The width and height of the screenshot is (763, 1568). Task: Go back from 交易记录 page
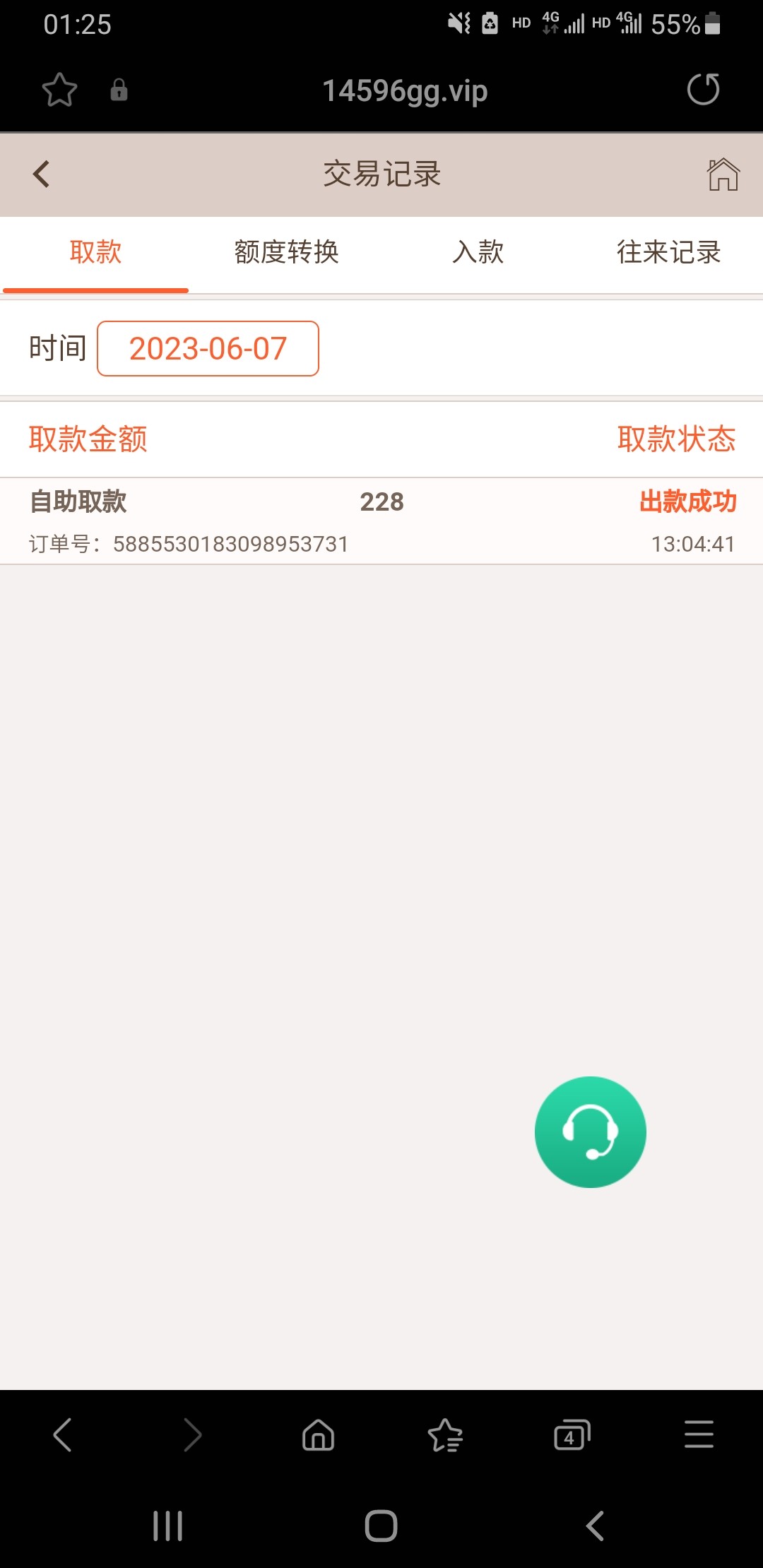[x=42, y=174]
